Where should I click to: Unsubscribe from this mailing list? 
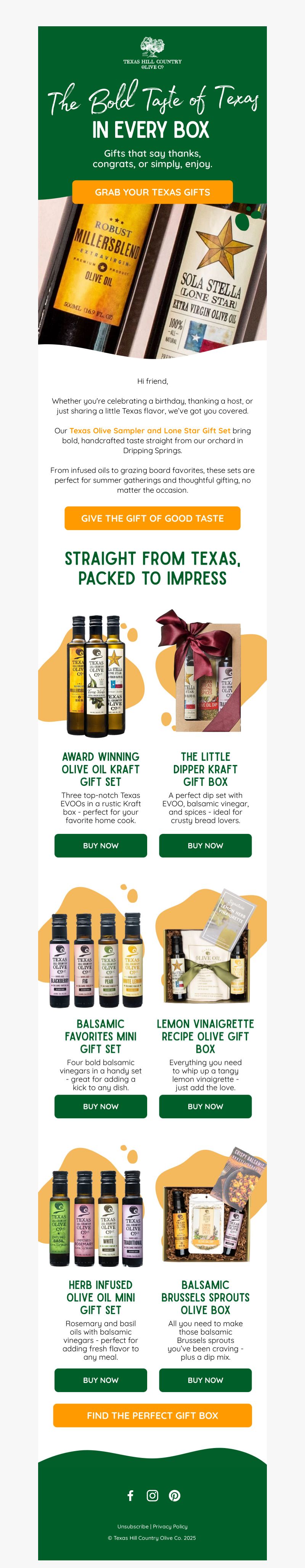(133, 1526)
